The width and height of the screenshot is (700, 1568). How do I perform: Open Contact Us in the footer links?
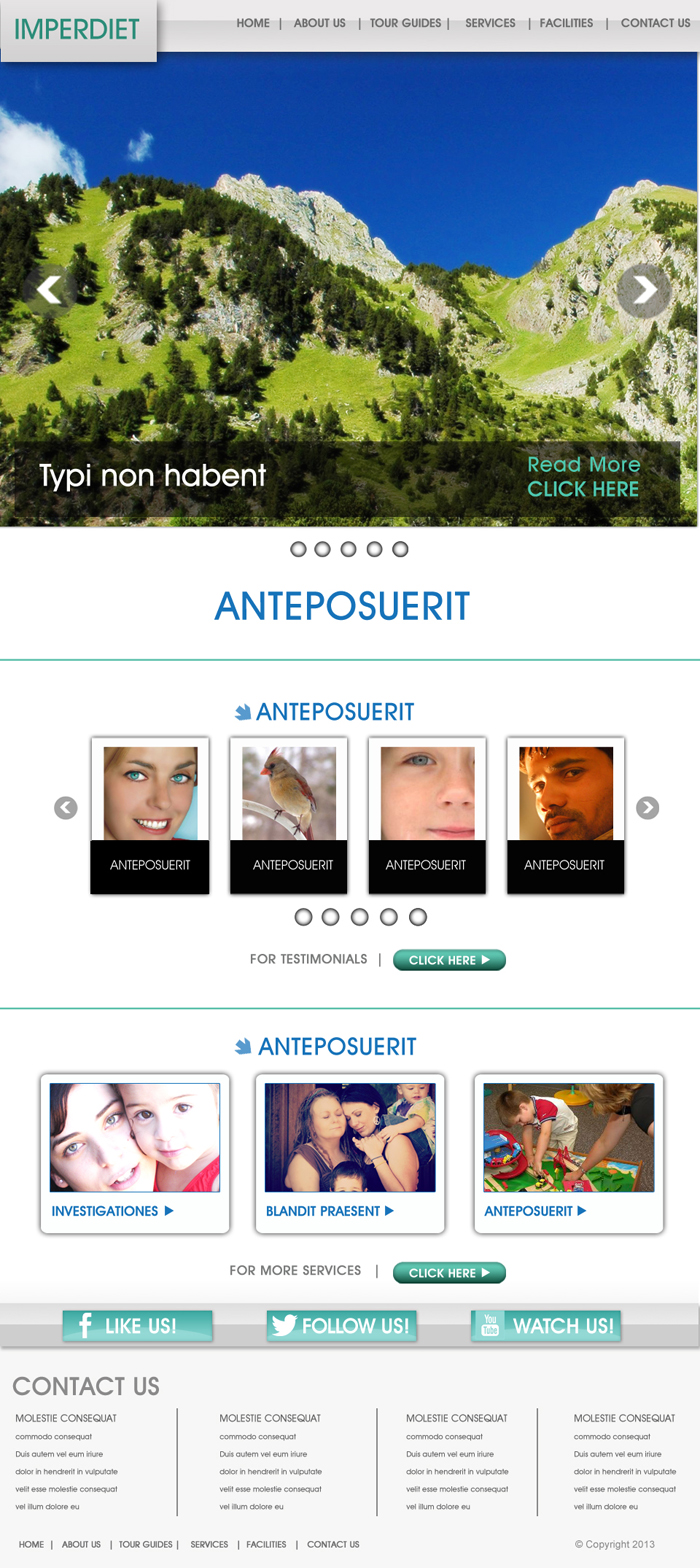pos(333,1545)
